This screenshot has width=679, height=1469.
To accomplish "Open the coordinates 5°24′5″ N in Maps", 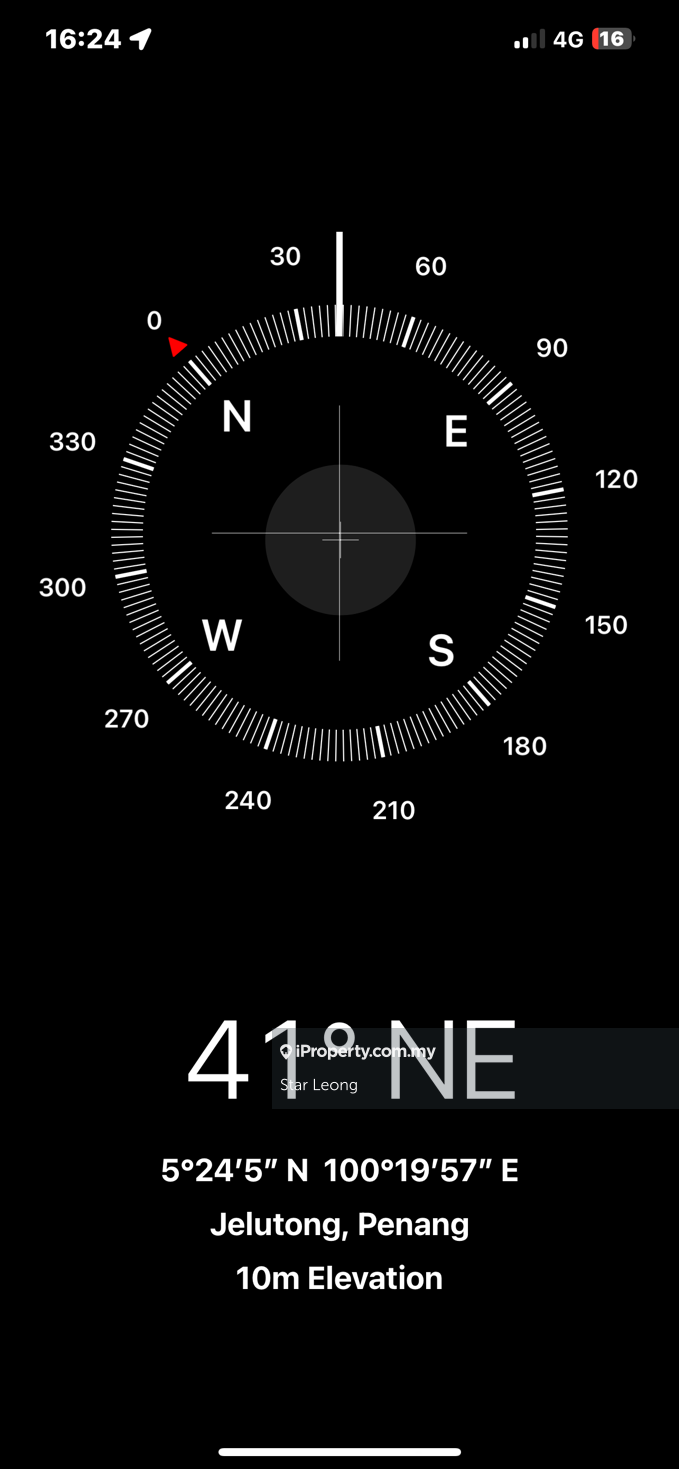I will [x=339, y=1170].
